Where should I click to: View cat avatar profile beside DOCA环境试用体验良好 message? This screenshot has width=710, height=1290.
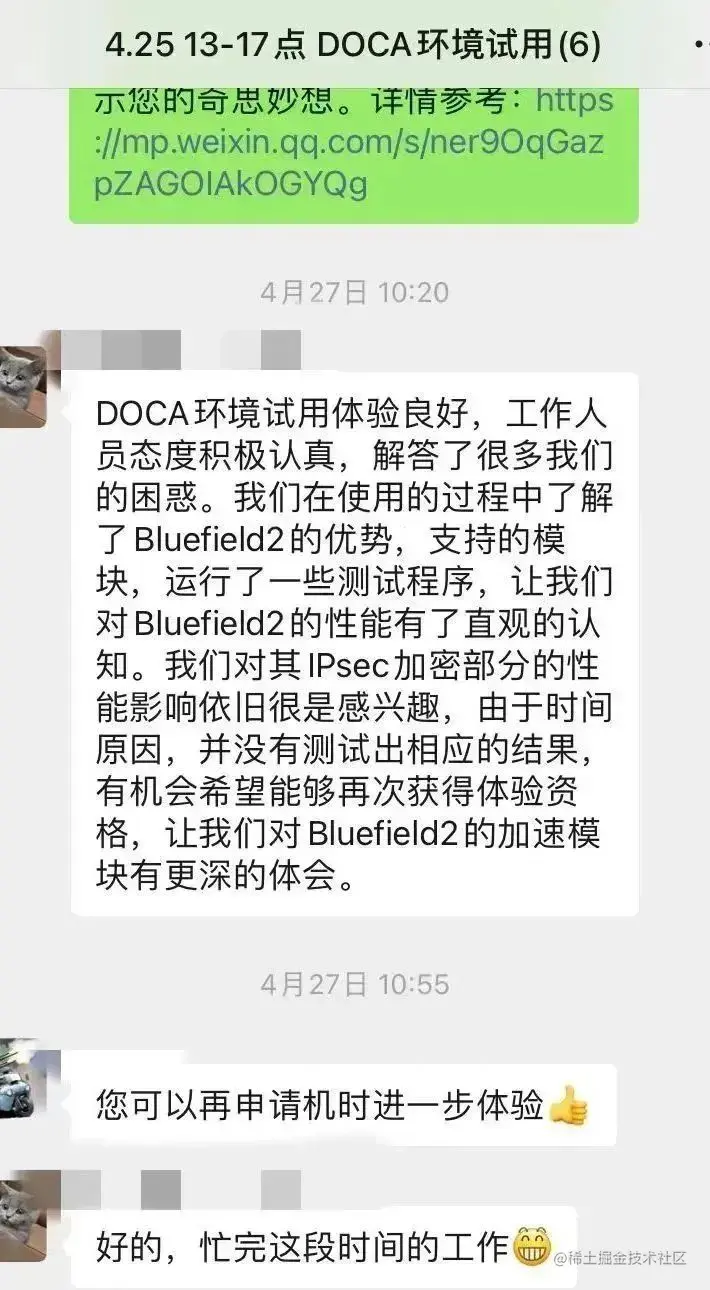22,386
